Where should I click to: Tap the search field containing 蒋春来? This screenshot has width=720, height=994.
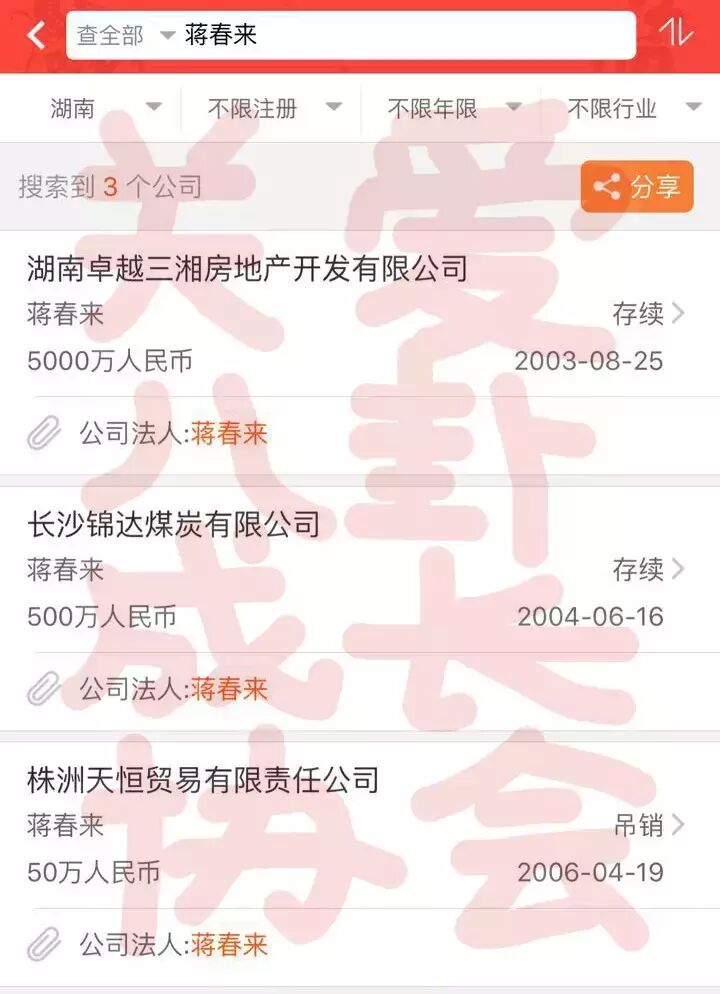point(400,36)
